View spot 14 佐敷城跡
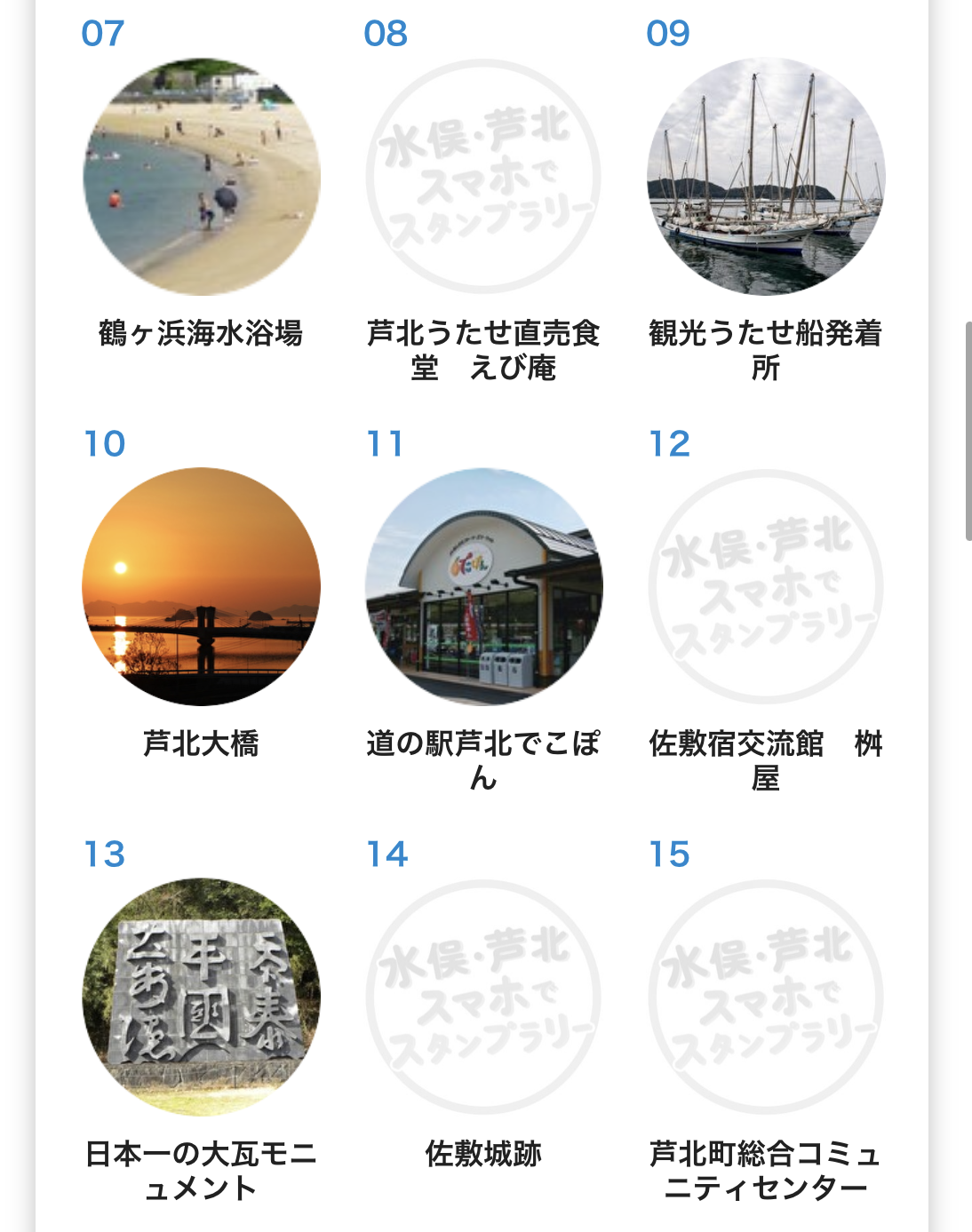The width and height of the screenshot is (972, 1232). coord(483,997)
